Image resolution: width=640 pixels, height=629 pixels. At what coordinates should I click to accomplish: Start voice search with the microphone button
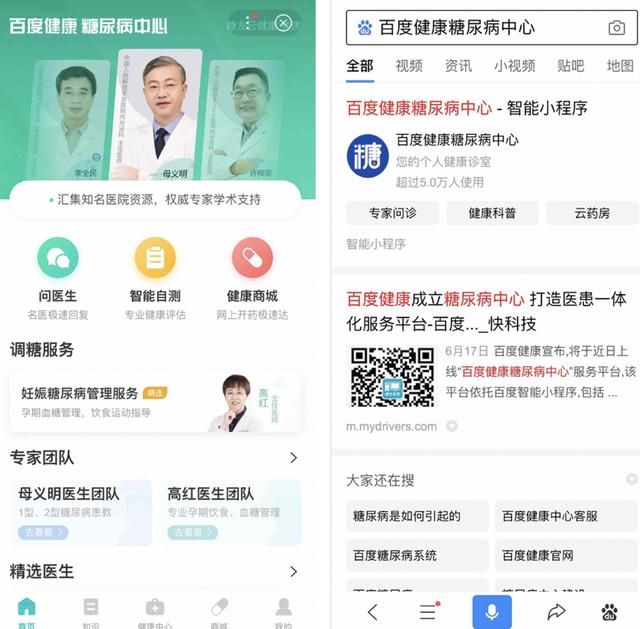point(491,611)
